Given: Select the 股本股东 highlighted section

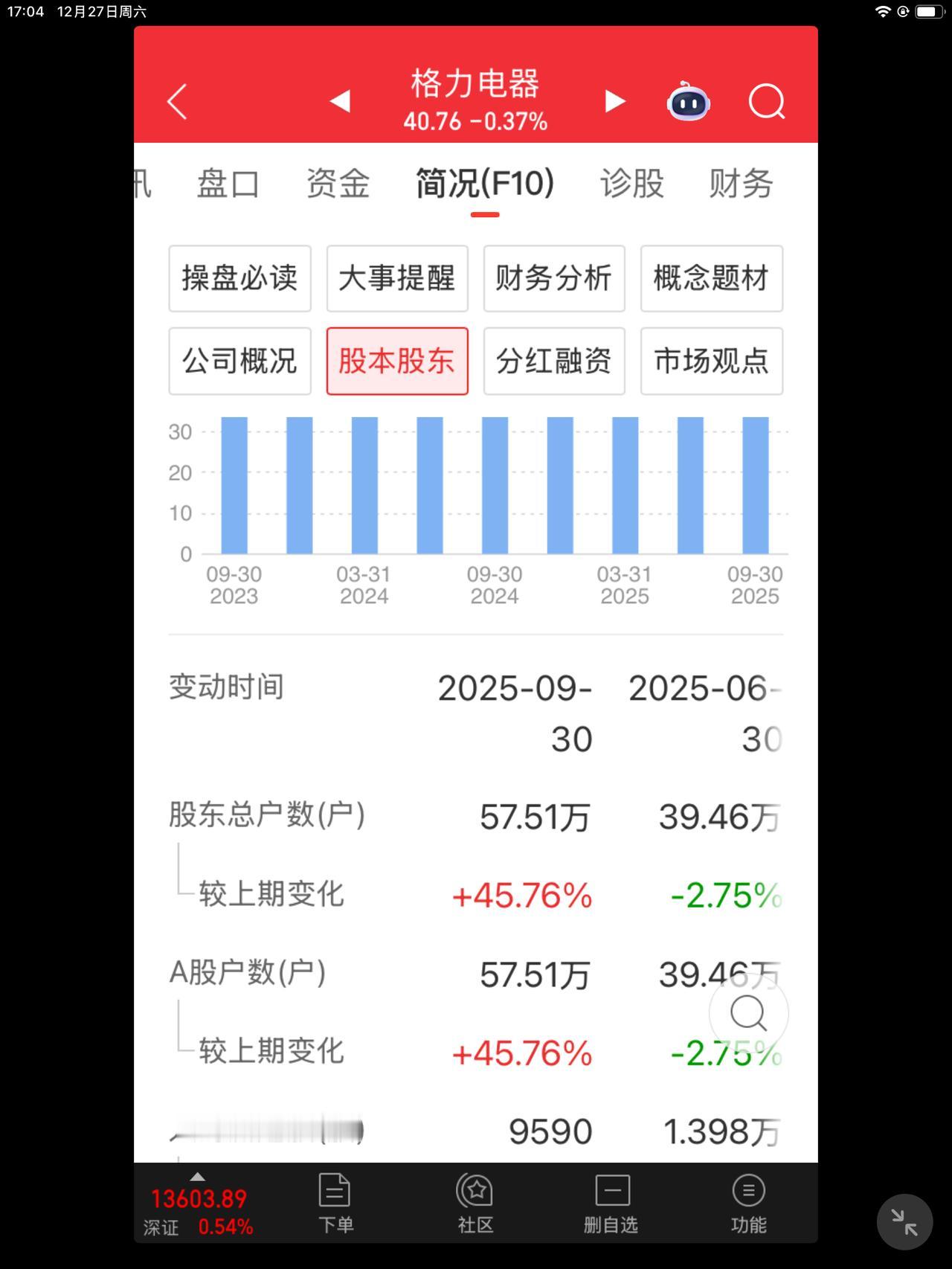Looking at the screenshot, I should click(396, 362).
